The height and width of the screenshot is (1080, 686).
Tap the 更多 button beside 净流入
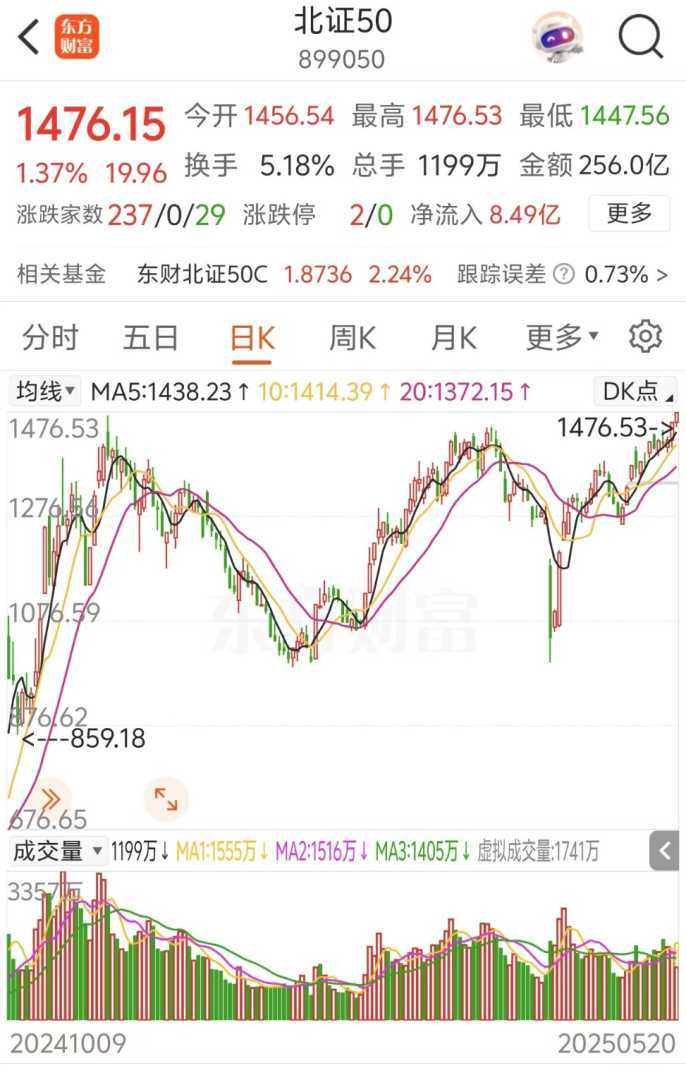point(628,213)
